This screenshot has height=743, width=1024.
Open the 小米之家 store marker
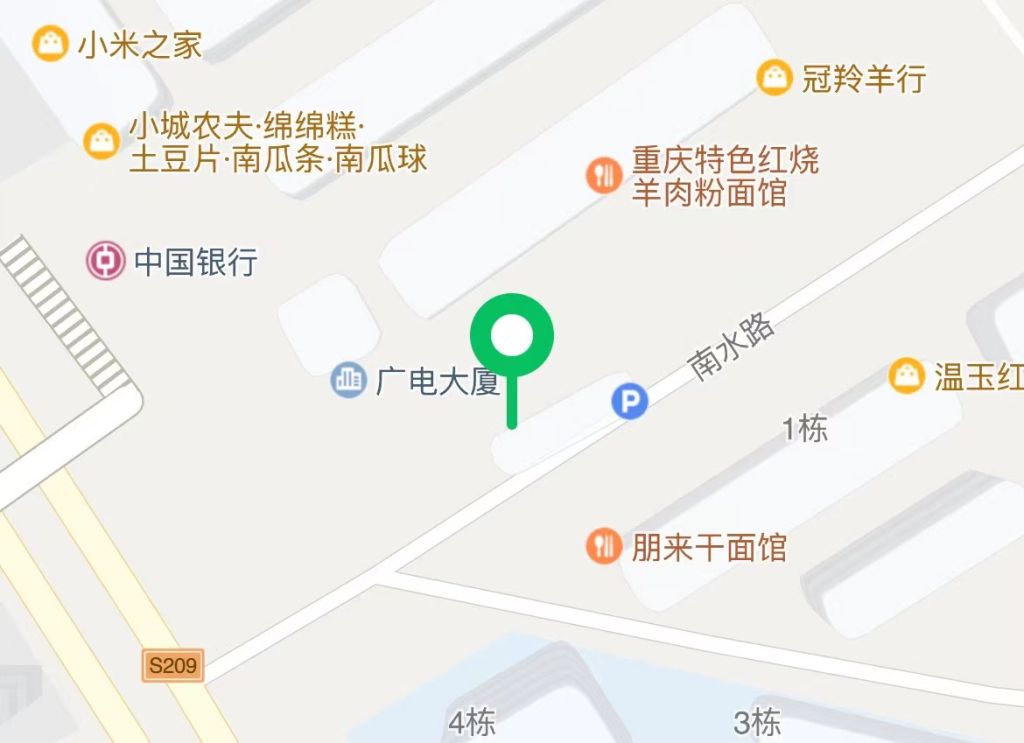click(x=49, y=44)
